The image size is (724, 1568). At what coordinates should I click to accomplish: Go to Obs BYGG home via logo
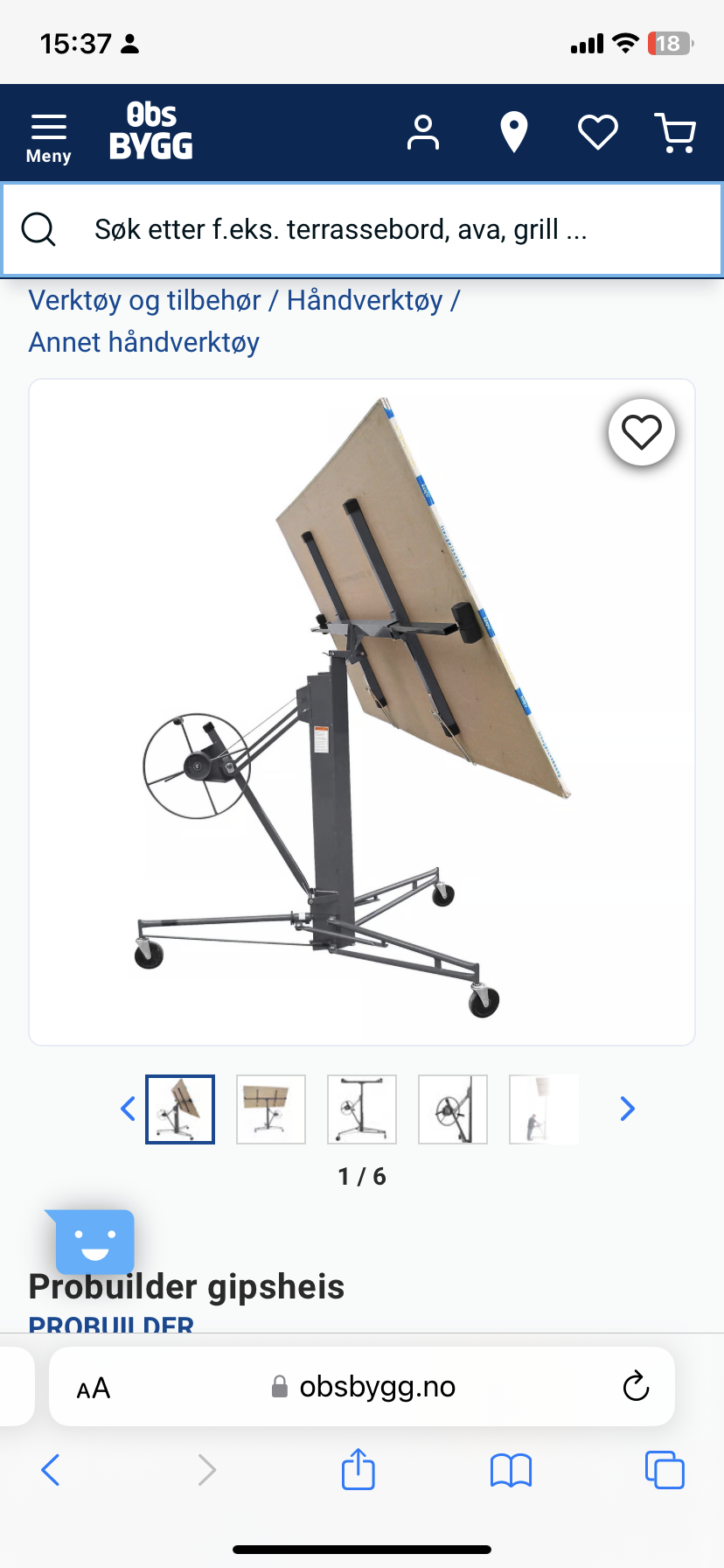(x=150, y=132)
